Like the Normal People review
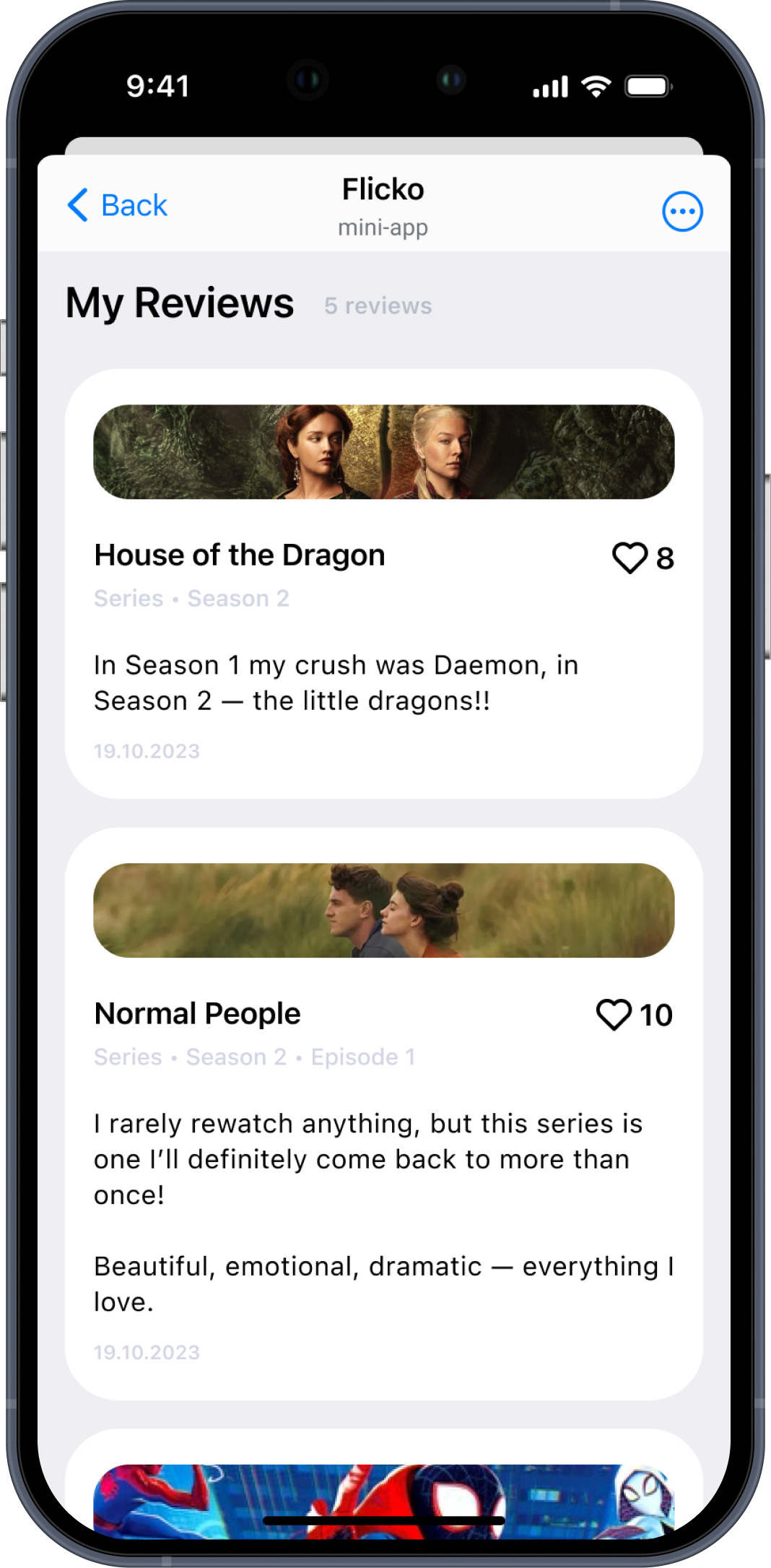The height and width of the screenshot is (1568, 771). 614,1015
